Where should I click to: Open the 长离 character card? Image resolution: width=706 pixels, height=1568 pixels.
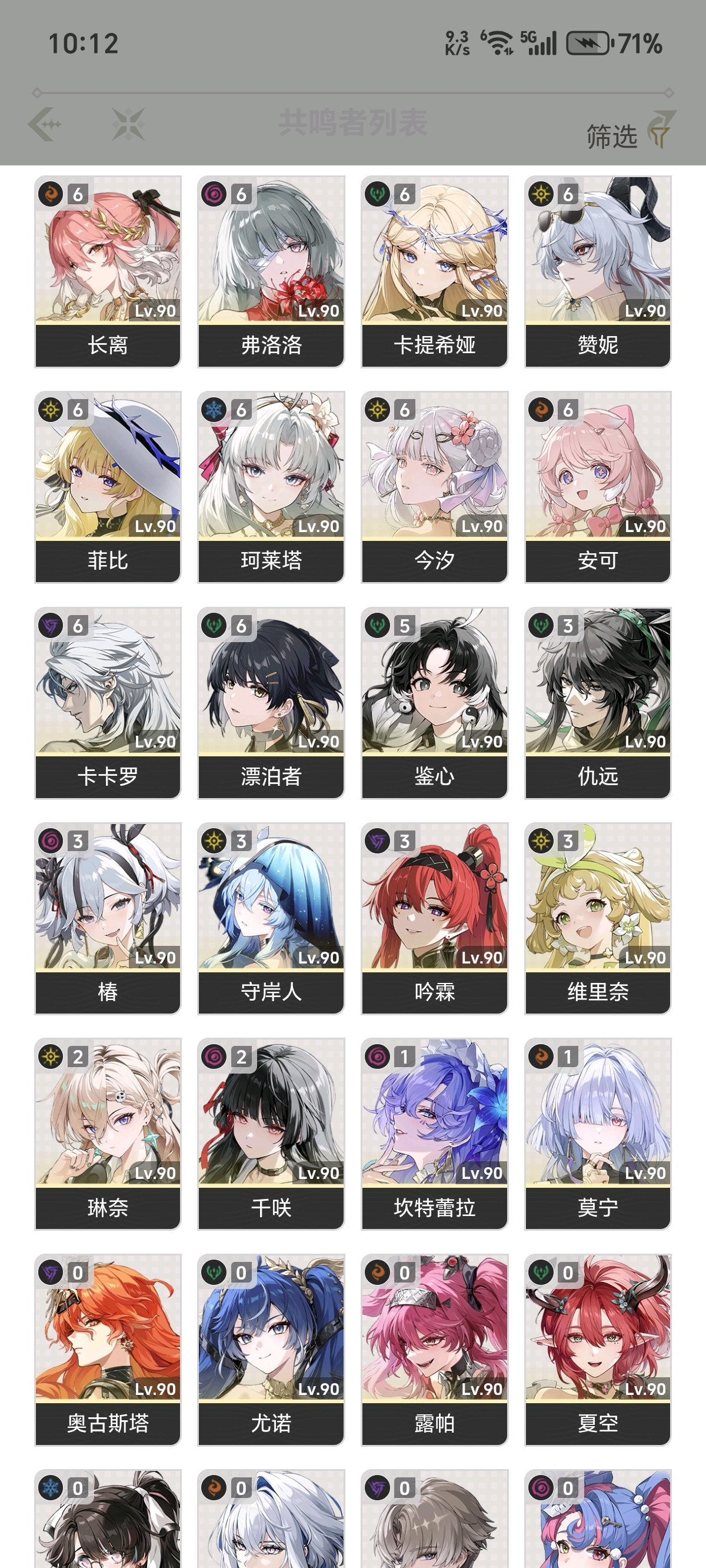[108, 271]
